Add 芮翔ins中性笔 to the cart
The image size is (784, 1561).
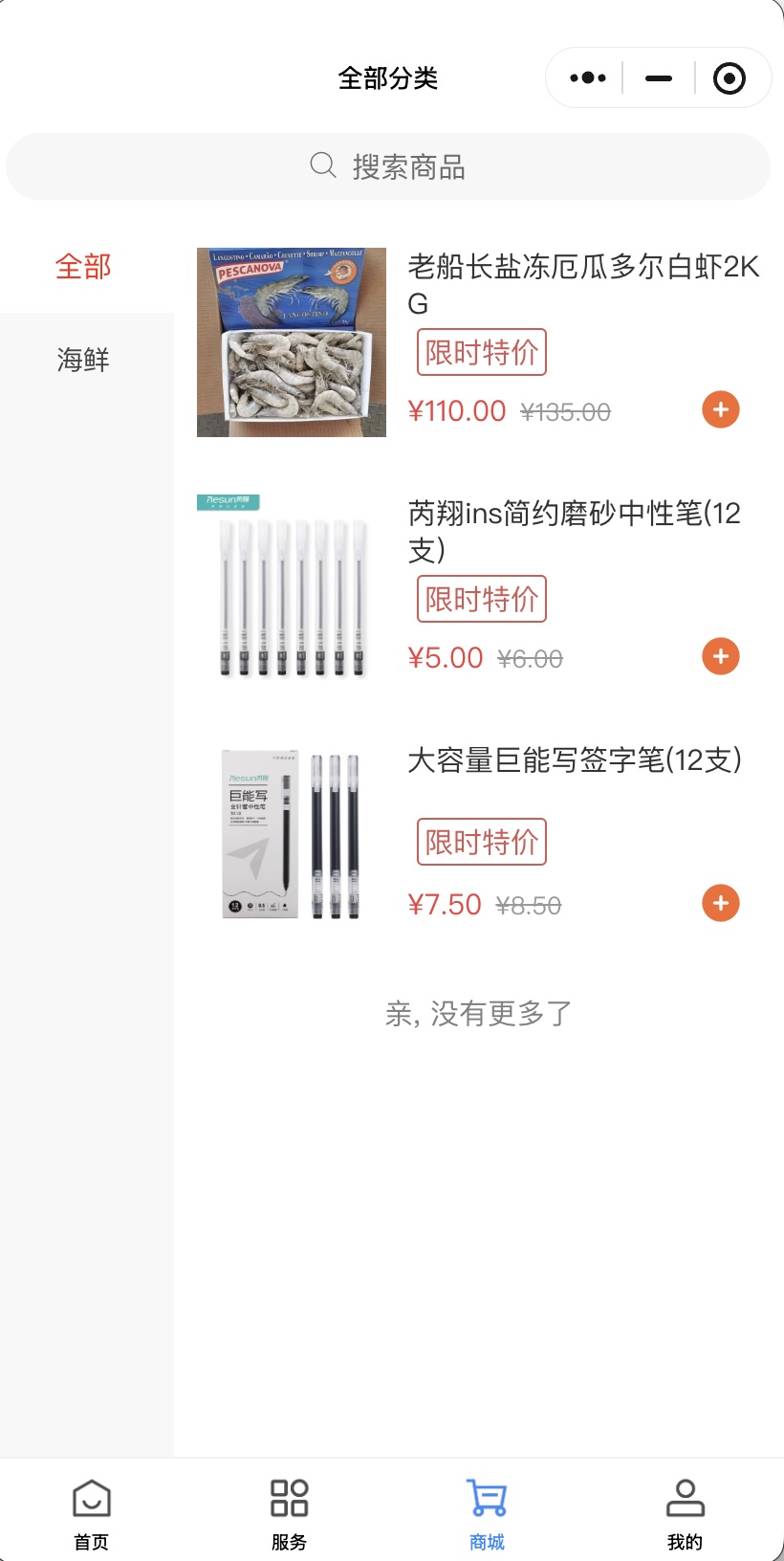(721, 656)
